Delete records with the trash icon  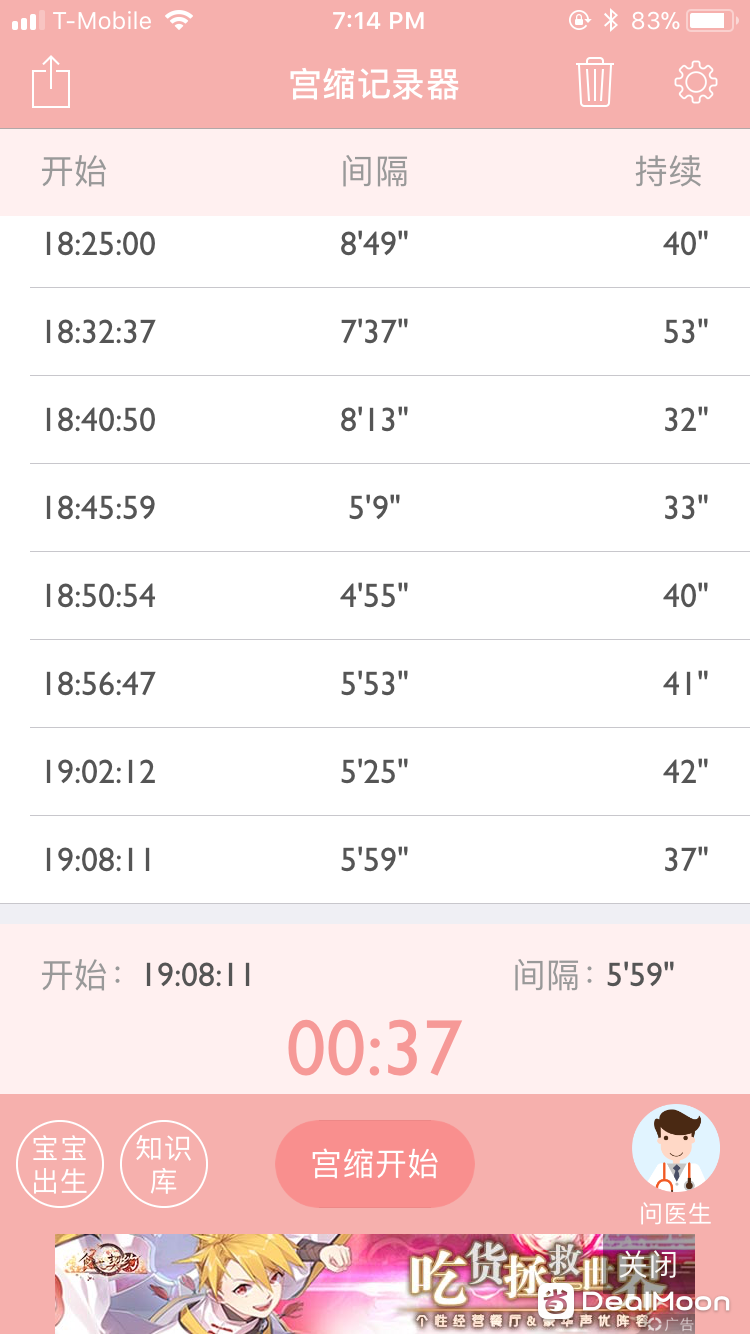[594, 82]
